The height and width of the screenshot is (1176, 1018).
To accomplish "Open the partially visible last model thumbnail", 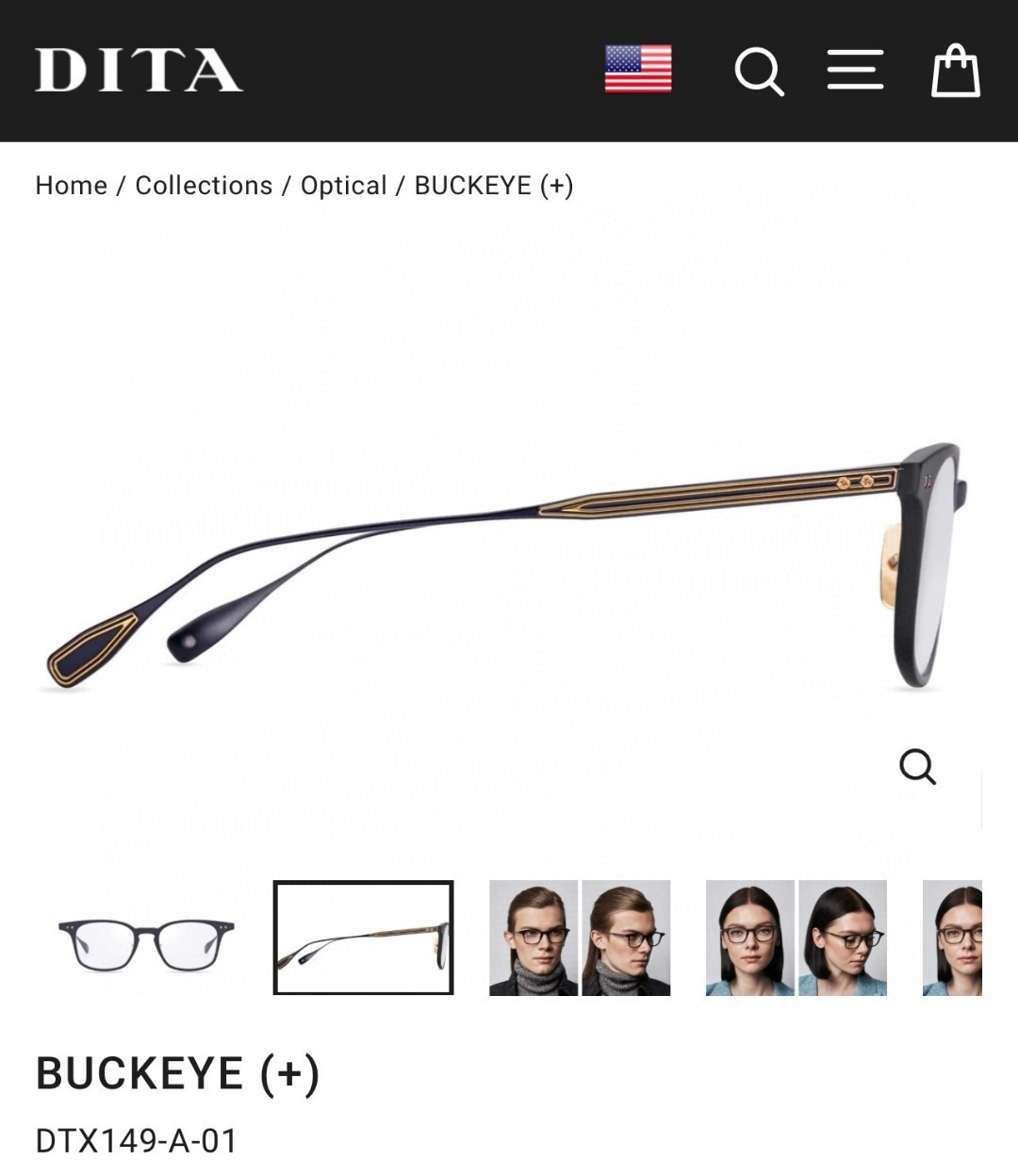I will pyautogui.click(x=952, y=938).
